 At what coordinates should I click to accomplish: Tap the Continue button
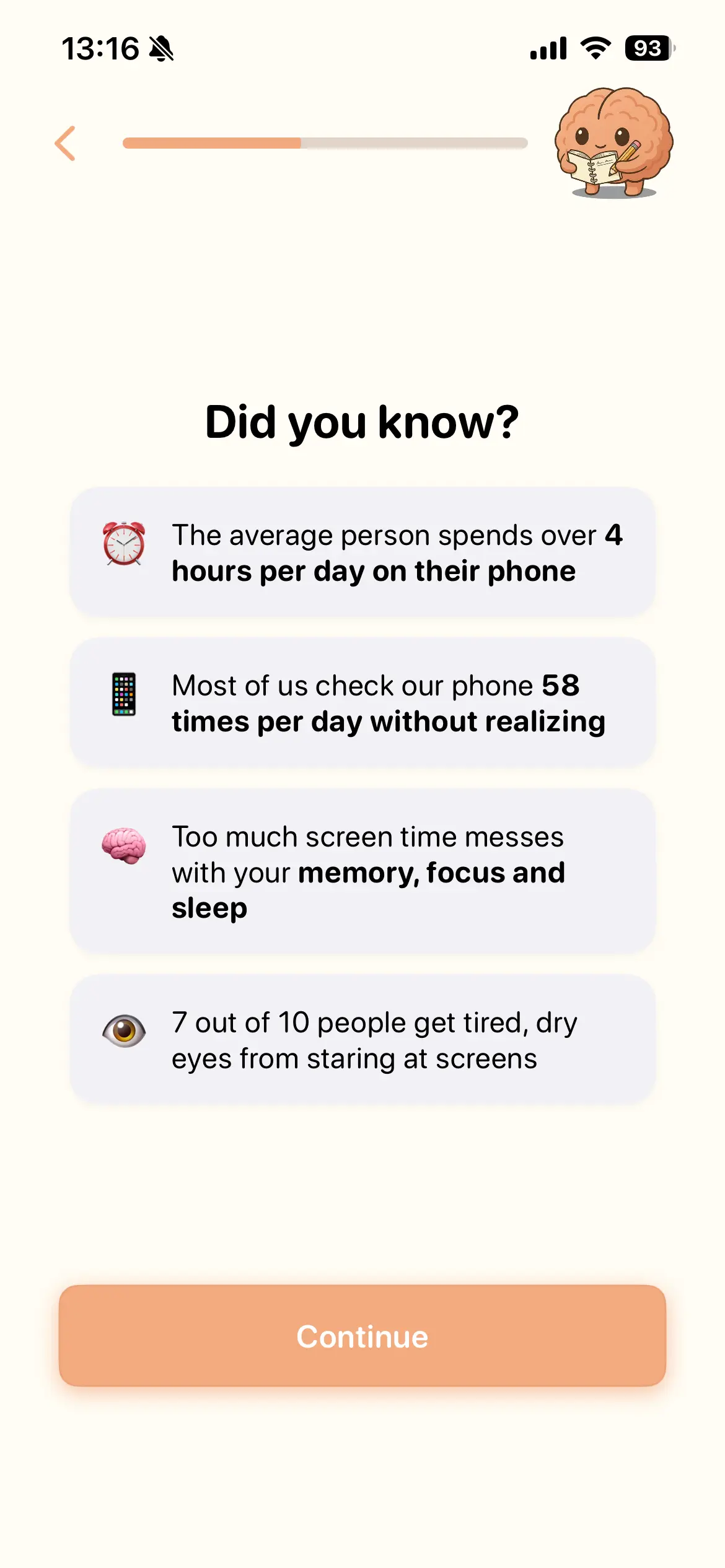click(x=362, y=1336)
